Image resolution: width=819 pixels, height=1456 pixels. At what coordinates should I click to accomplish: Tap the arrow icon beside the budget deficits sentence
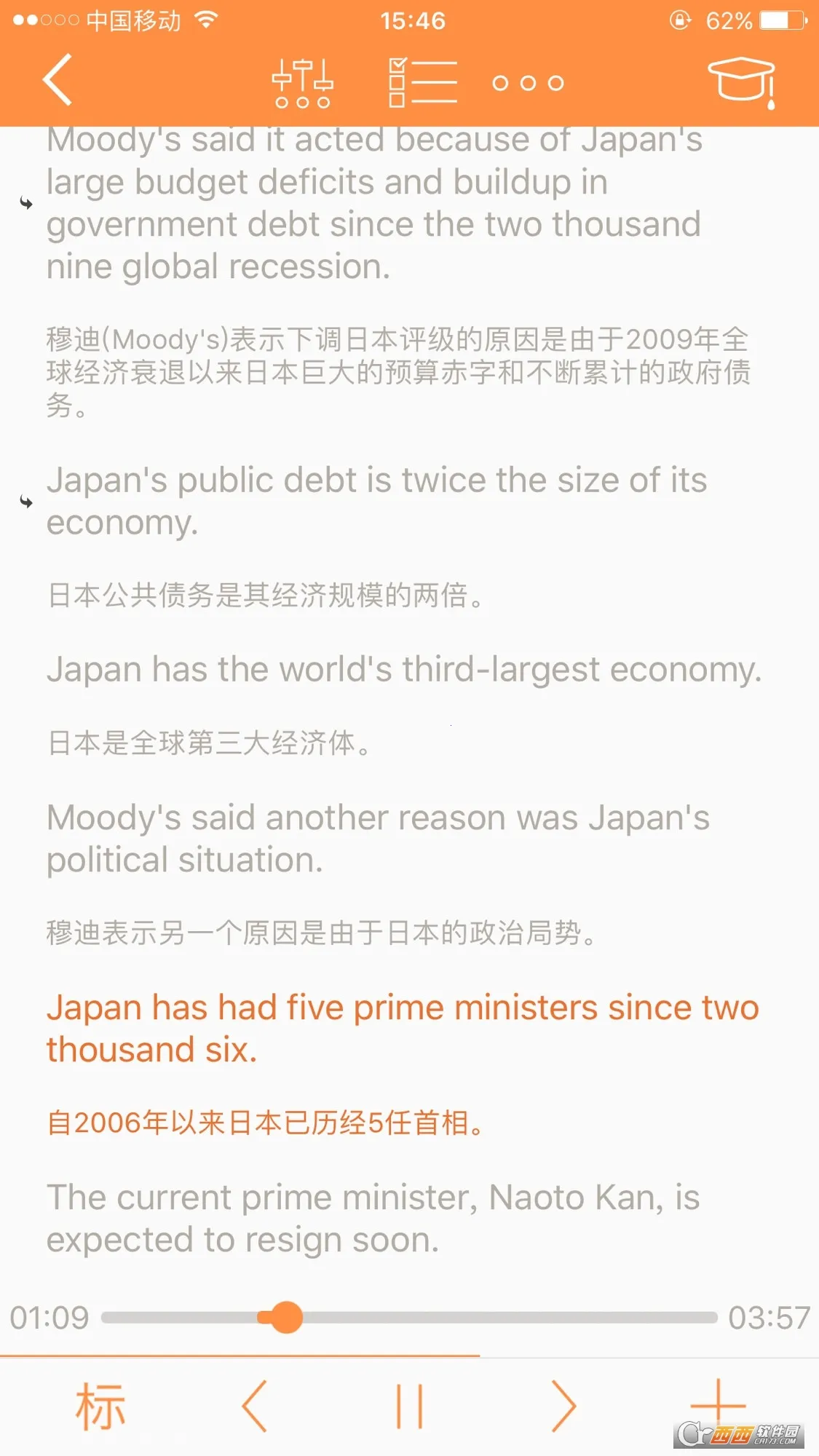[26, 204]
